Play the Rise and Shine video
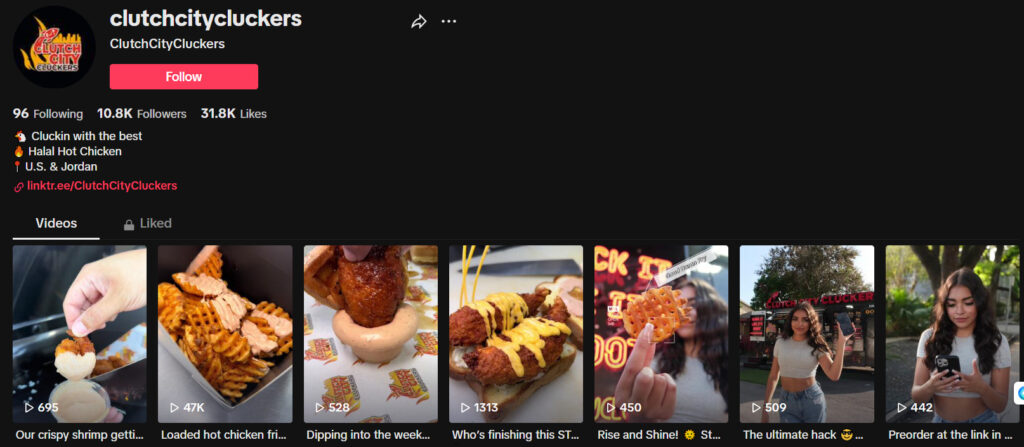The height and width of the screenshot is (447, 1024). 661,333
